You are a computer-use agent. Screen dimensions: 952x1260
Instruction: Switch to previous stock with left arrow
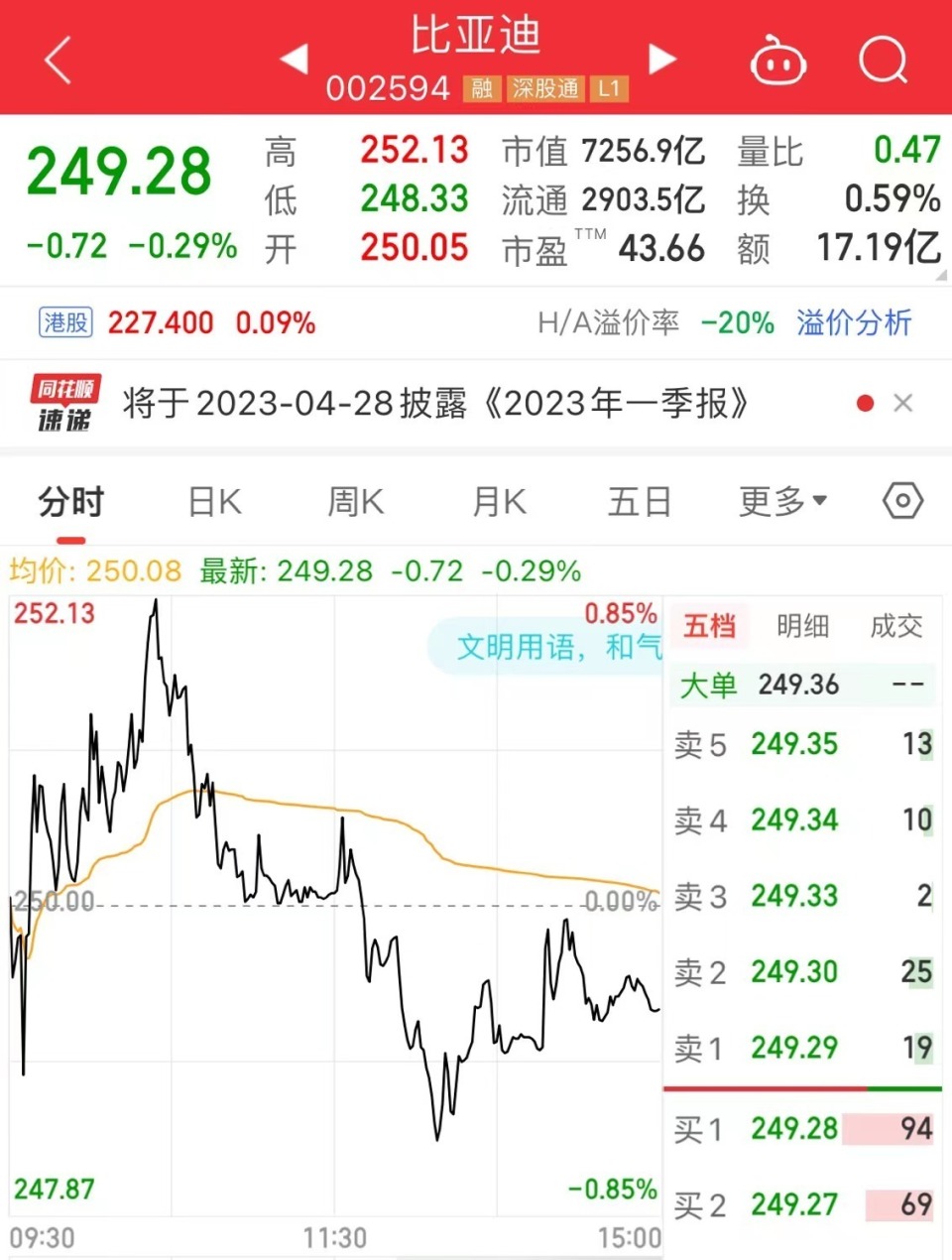[295, 60]
